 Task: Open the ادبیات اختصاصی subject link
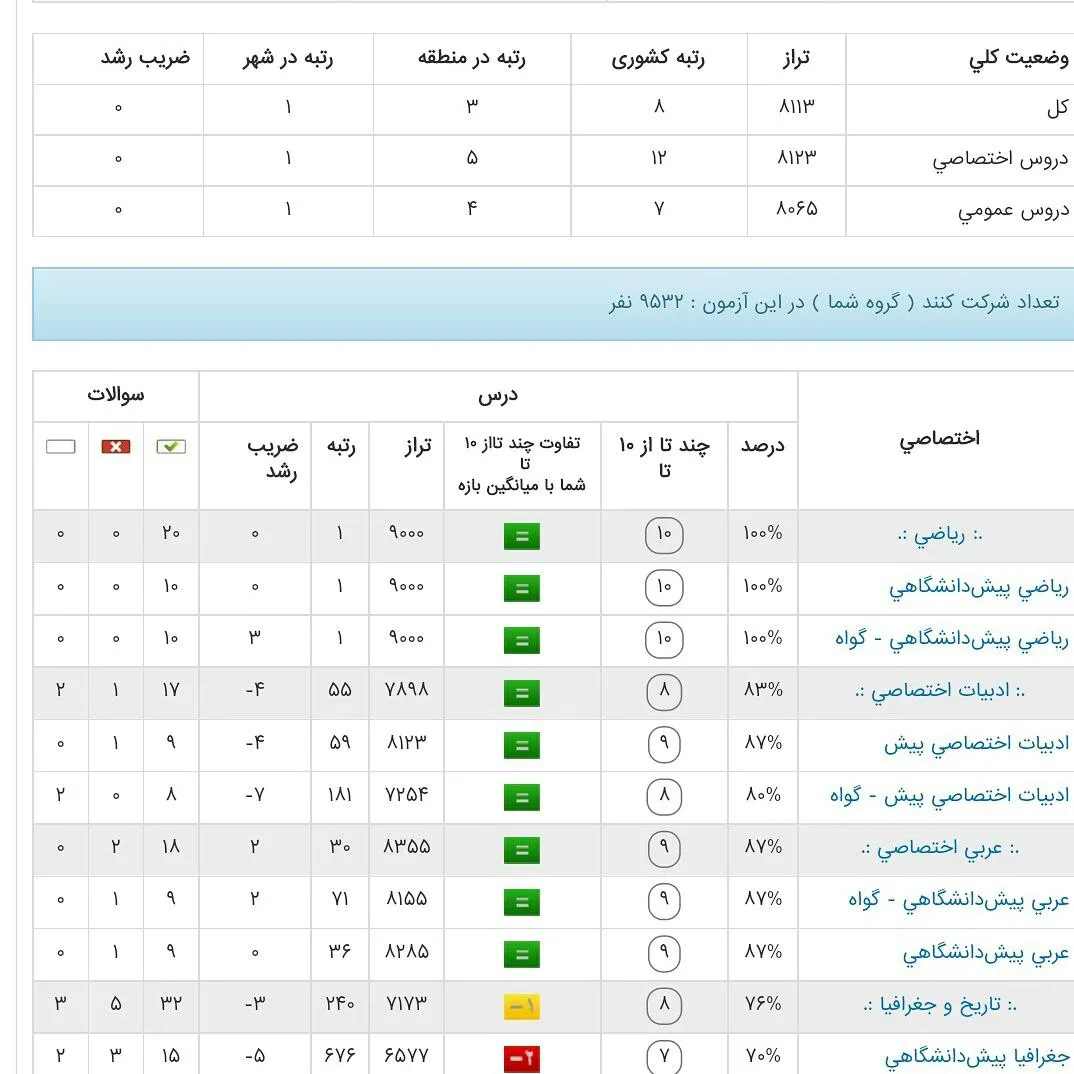[x=940, y=691]
